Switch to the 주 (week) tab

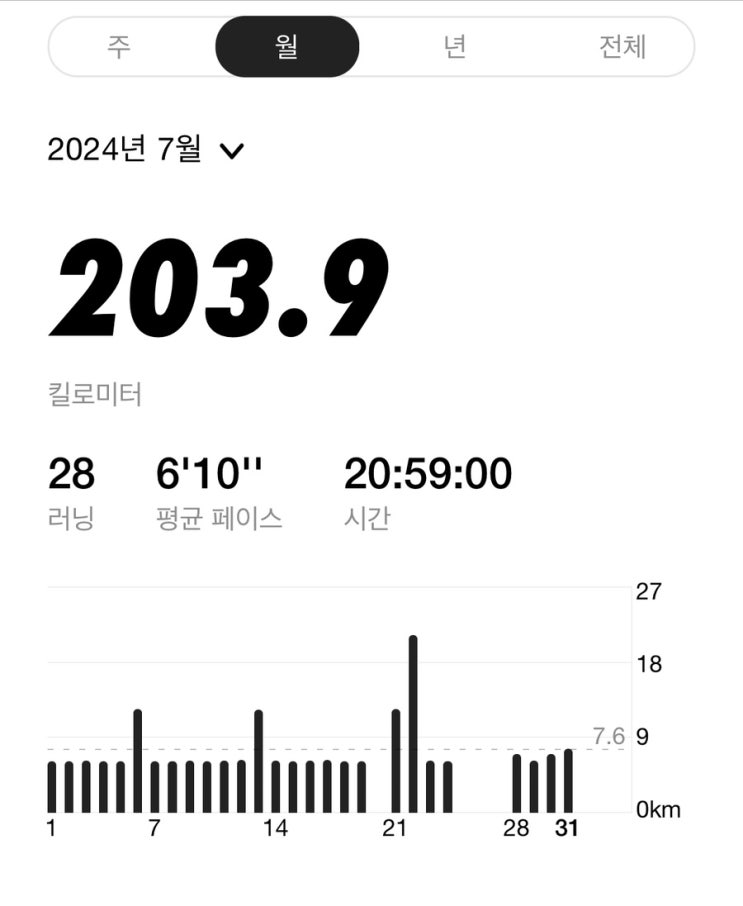pos(120,47)
